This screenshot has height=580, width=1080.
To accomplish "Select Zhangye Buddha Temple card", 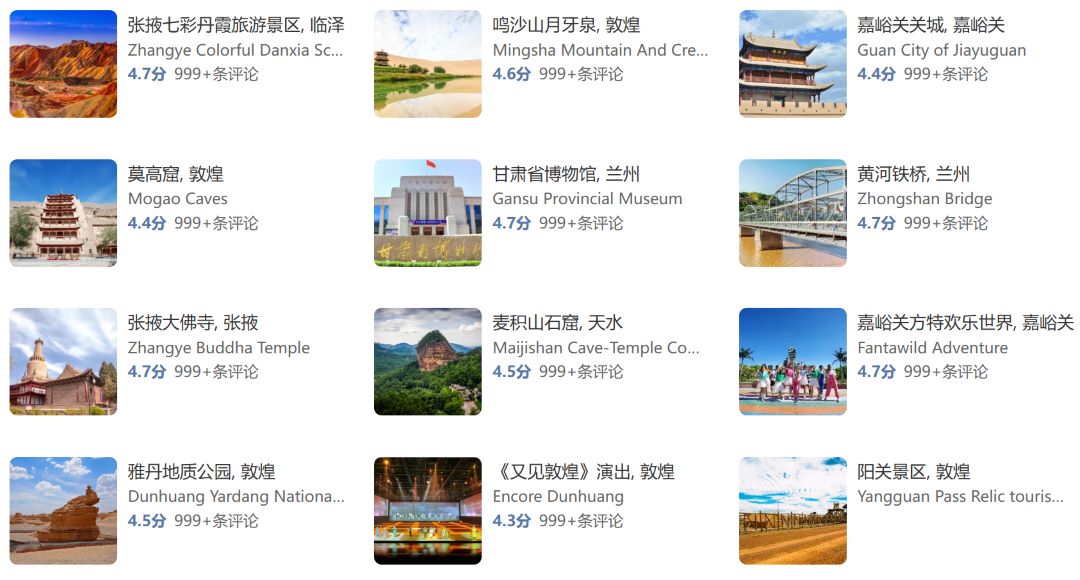I will click(x=193, y=324).
